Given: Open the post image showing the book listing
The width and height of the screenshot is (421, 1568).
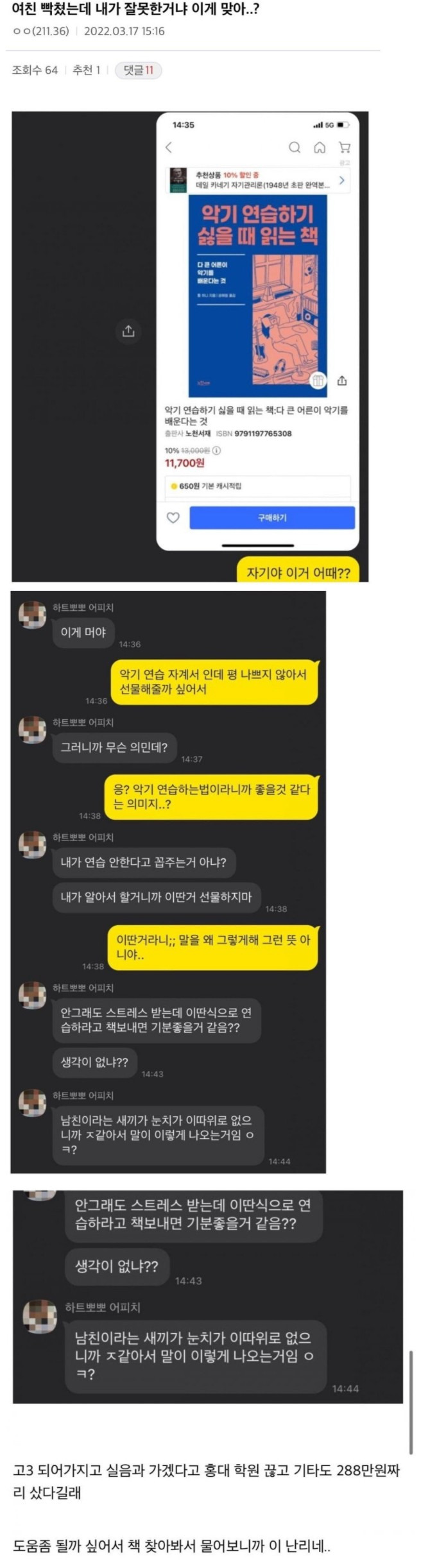Looking at the screenshot, I should pyautogui.click(x=190, y=346).
